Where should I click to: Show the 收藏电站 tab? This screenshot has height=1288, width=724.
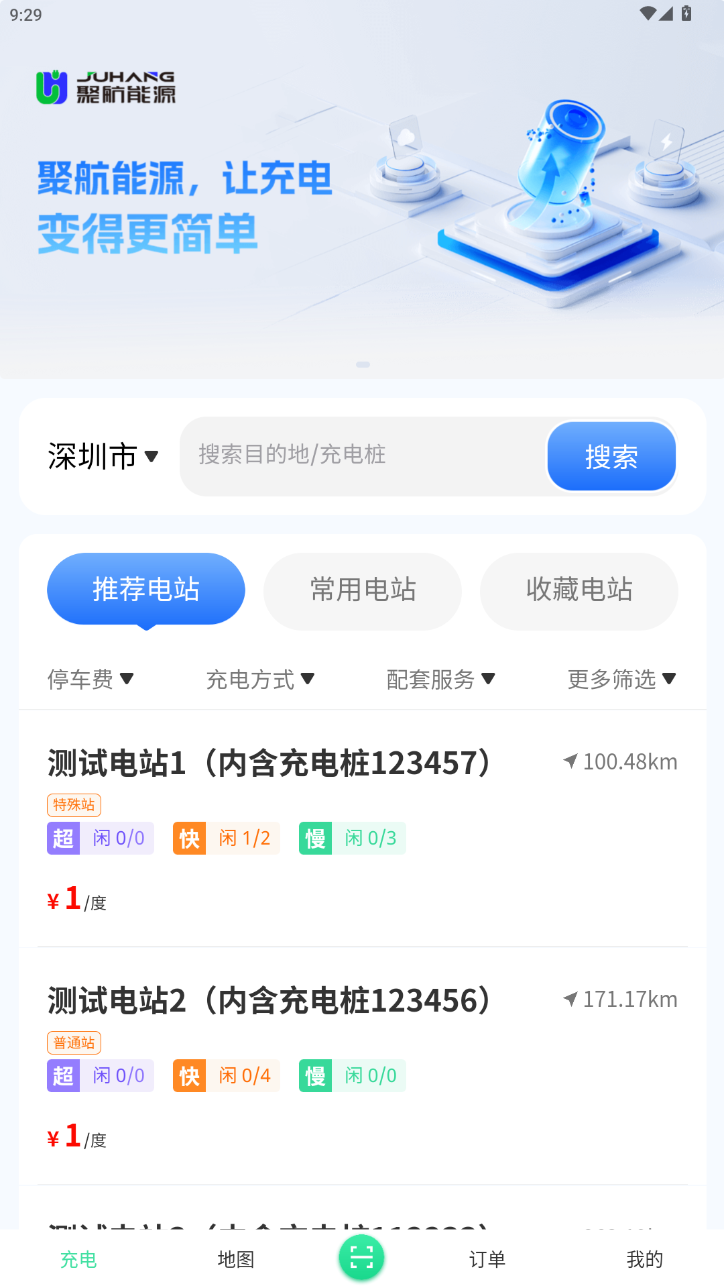579,590
